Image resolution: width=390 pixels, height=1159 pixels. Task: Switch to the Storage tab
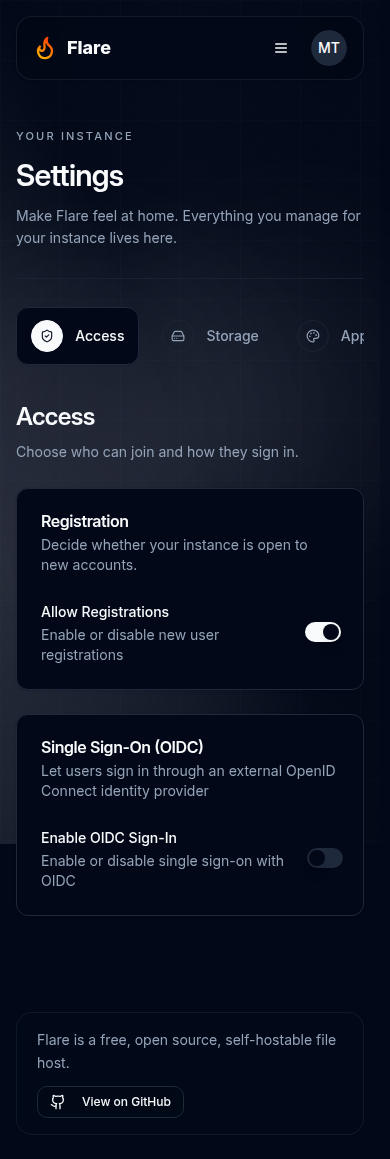coord(211,336)
